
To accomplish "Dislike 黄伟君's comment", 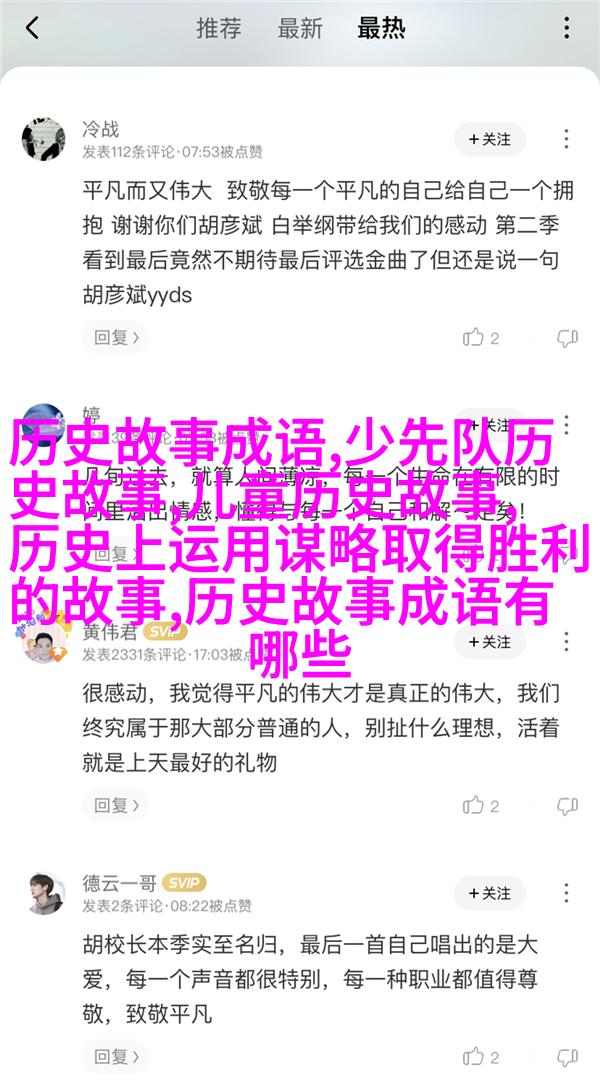I will (x=567, y=805).
